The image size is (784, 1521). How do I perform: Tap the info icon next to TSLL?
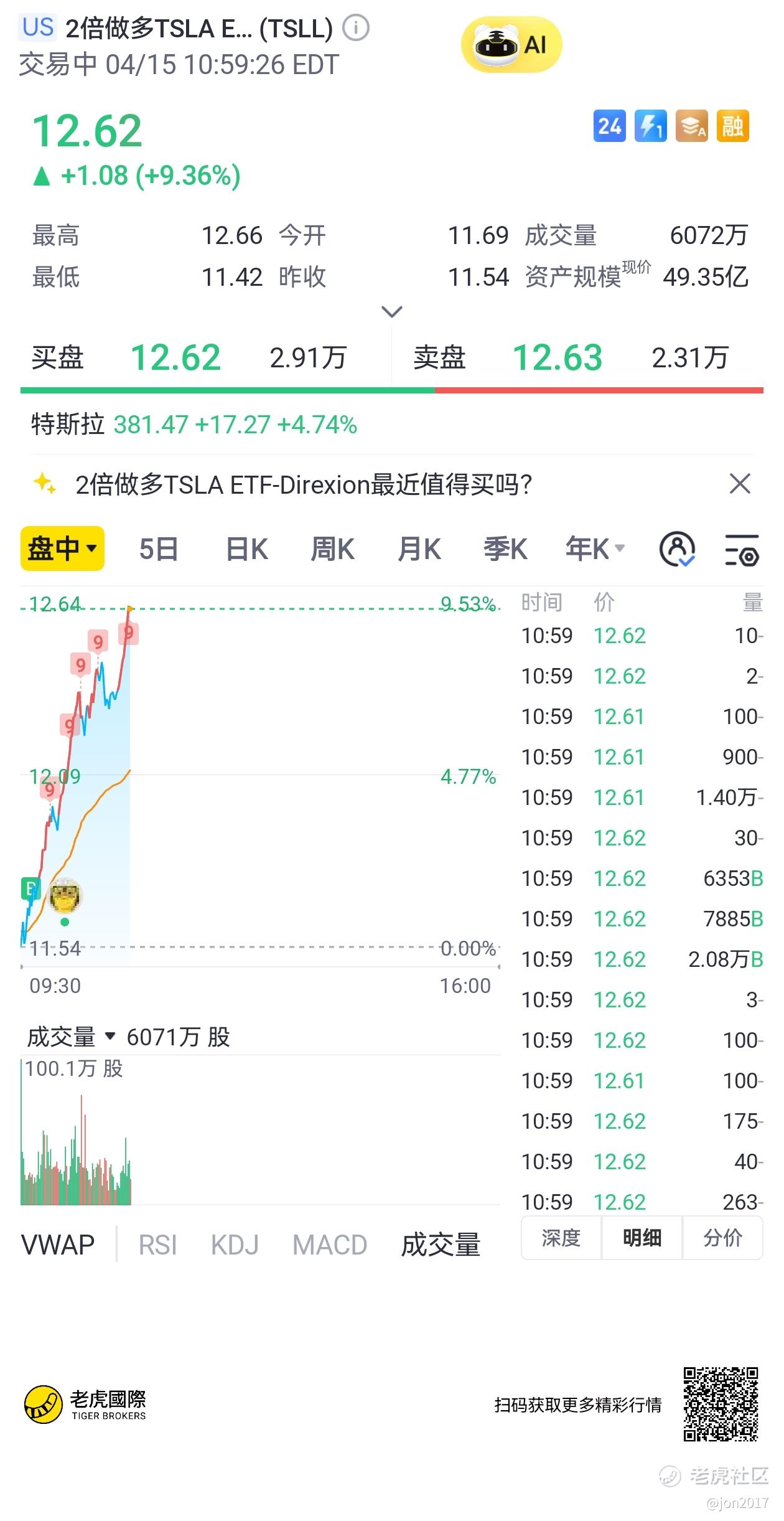[357, 29]
